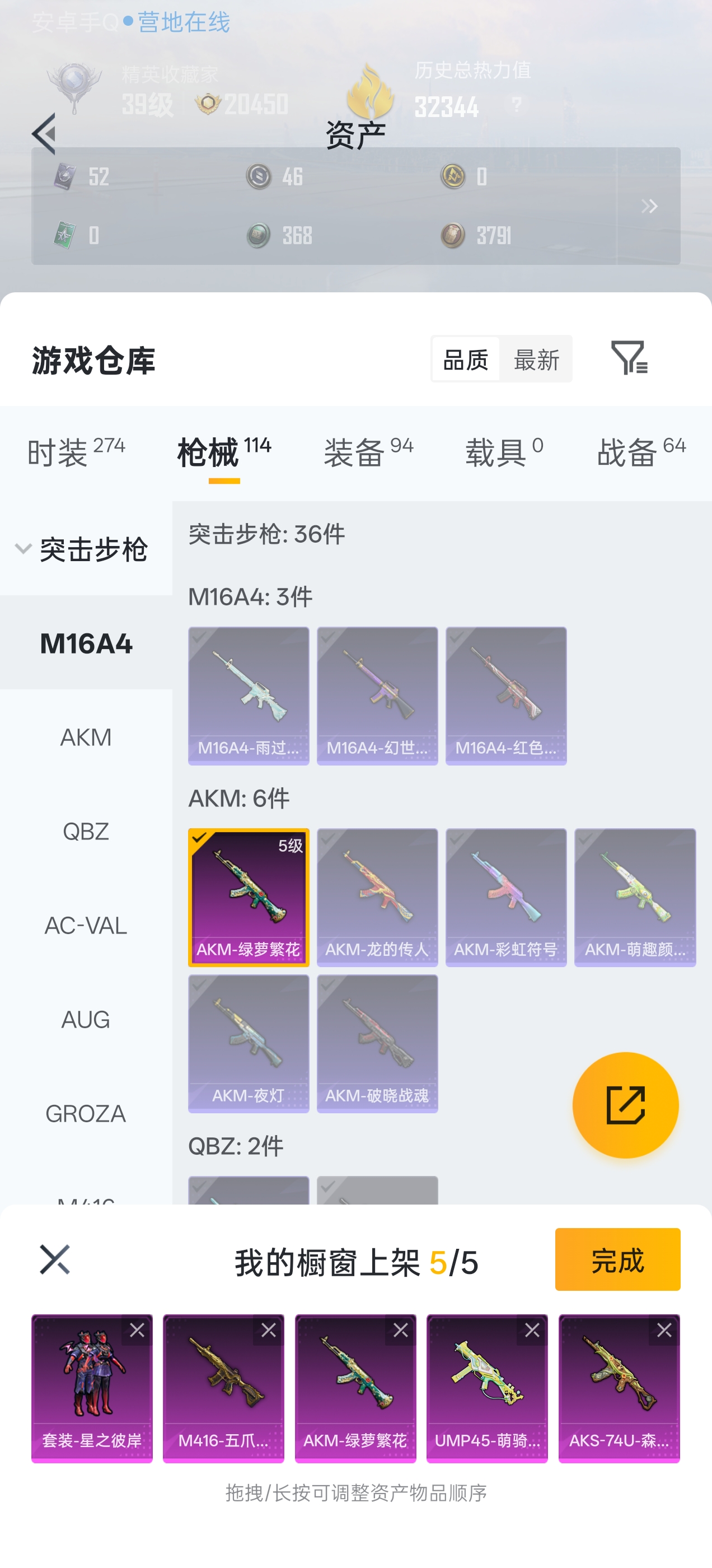Screen dimensions: 712x1568
Task: Remove 套装-星之彼岸 from the showcase
Action: point(137,1331)
